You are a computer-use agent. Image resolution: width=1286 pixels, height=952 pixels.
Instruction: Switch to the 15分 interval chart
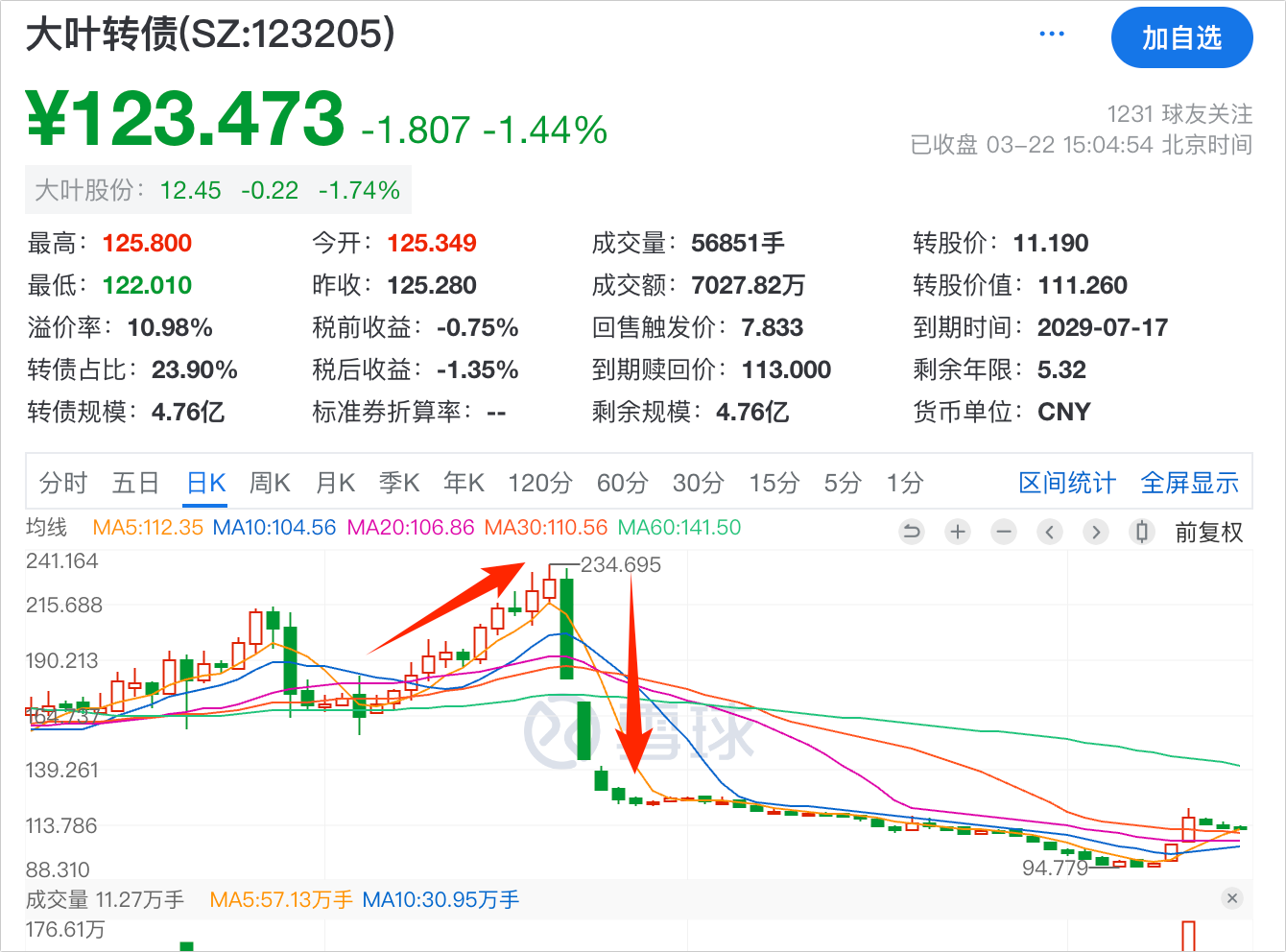774,483
